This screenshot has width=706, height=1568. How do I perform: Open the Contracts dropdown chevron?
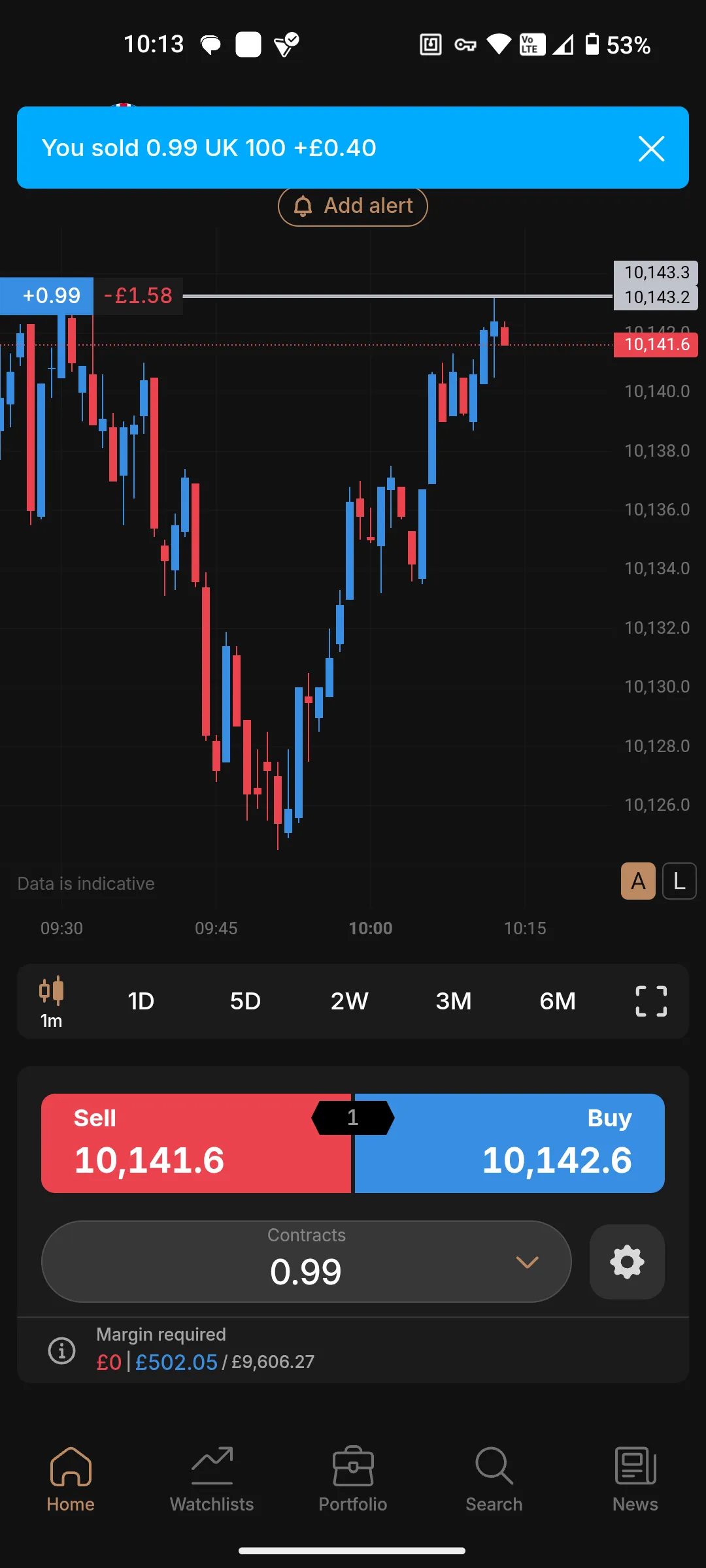(527, 1262)
